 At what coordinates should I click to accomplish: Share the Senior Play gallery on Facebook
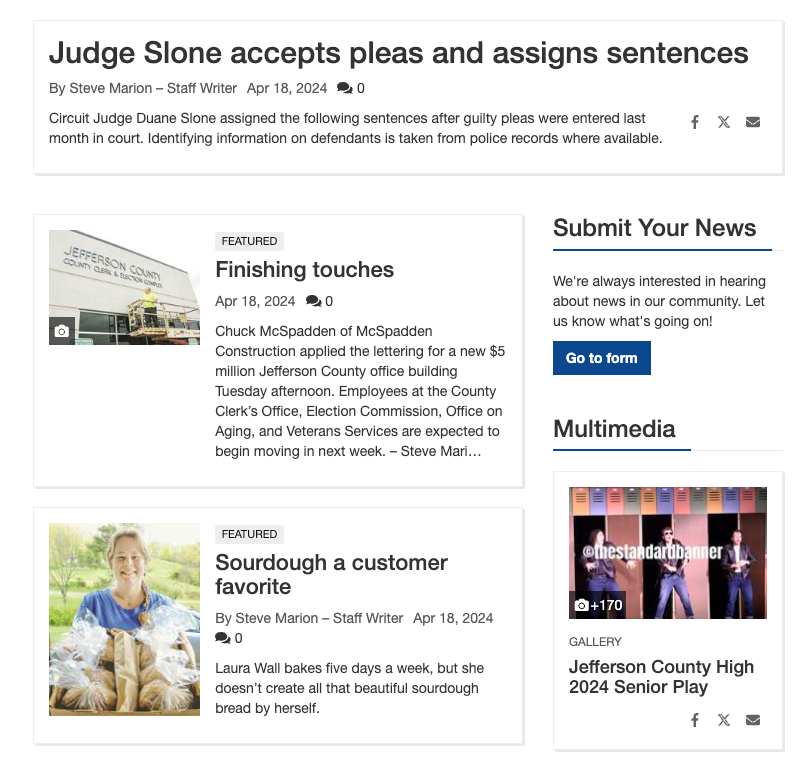coord(695,720)
